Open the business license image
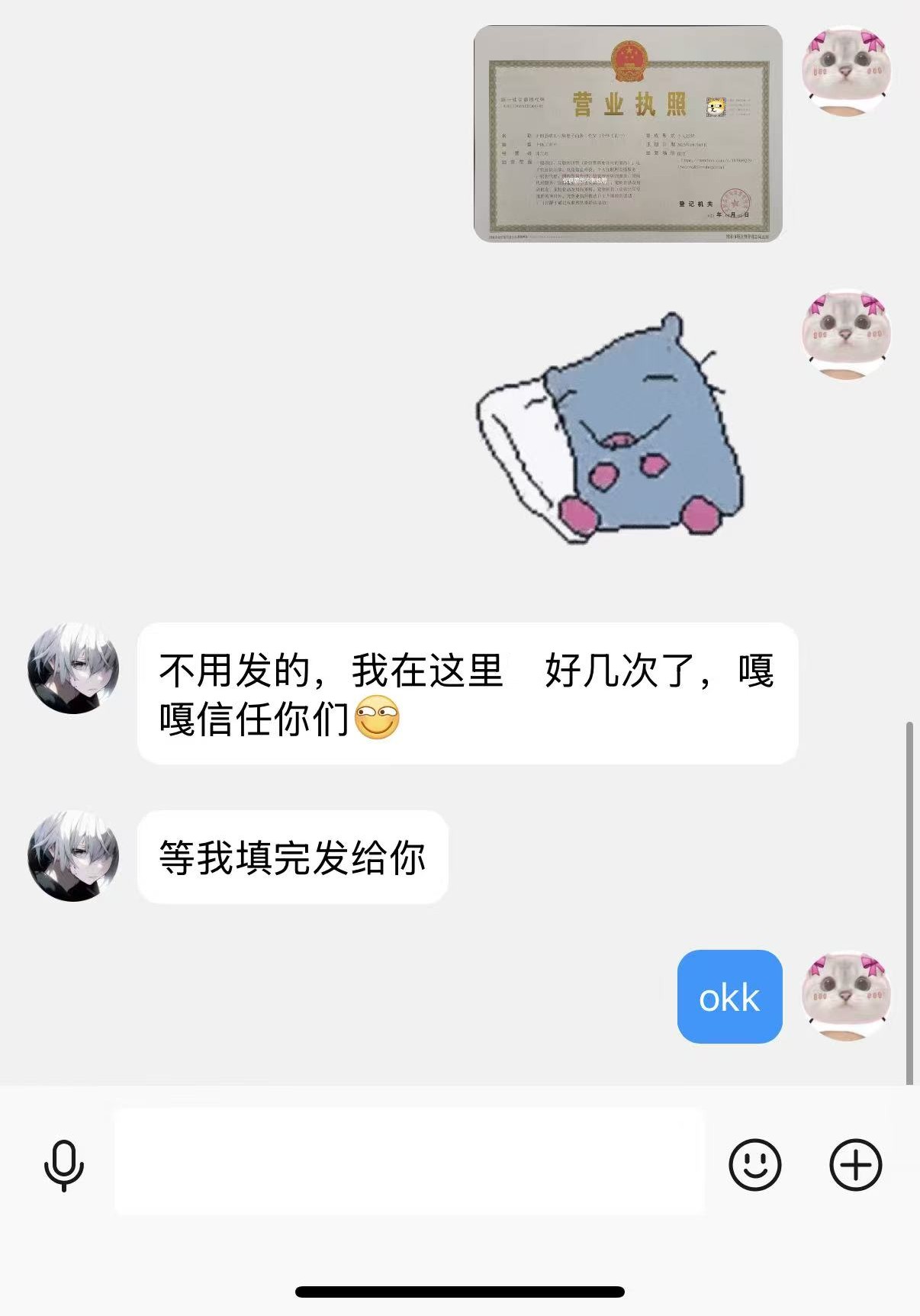This screenshot has width=920, height=1316. pos(628,134)
